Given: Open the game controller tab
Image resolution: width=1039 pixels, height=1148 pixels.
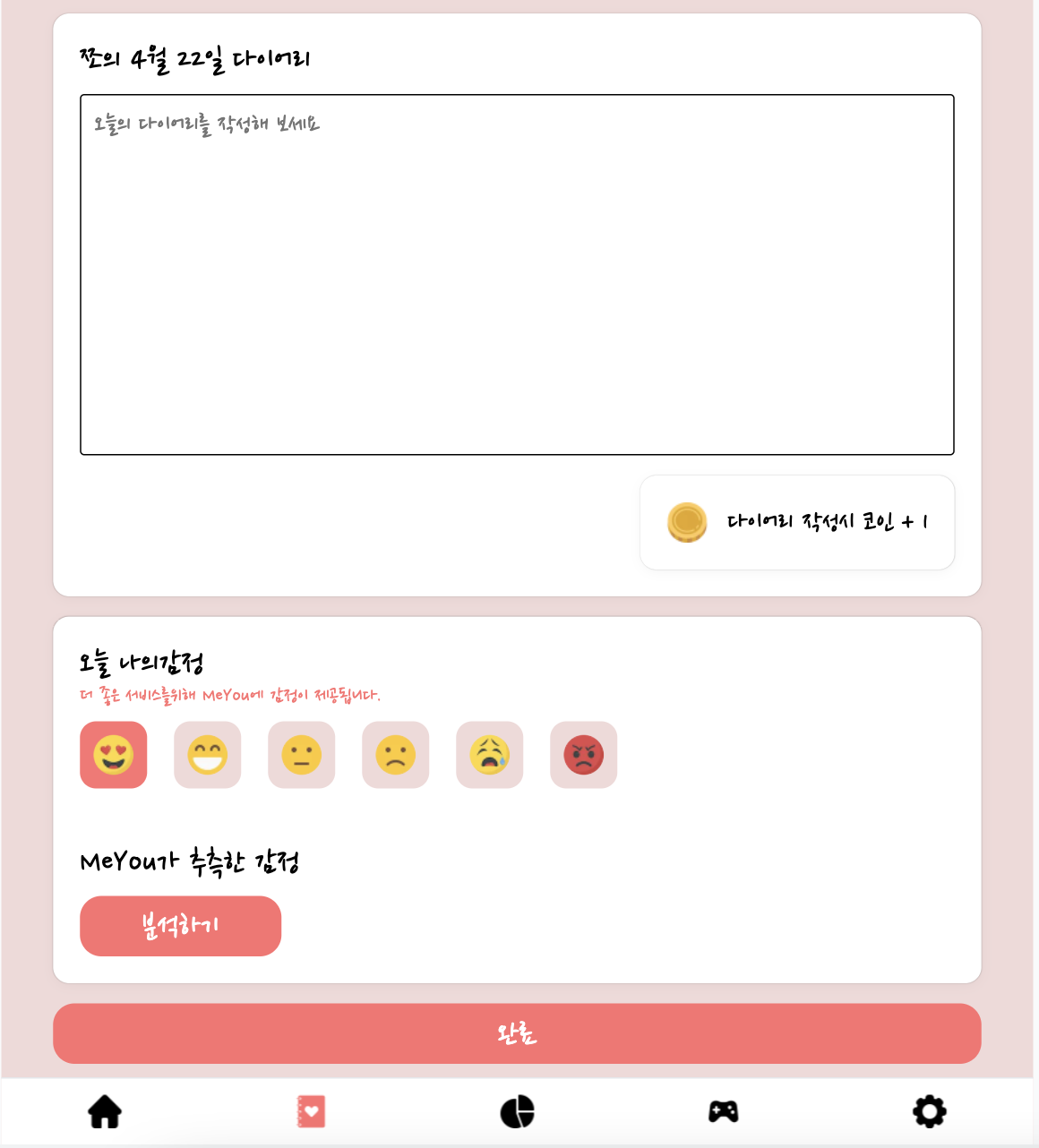Looking at the screenshot, I should pyautogui.click(x=723, y=1112).
